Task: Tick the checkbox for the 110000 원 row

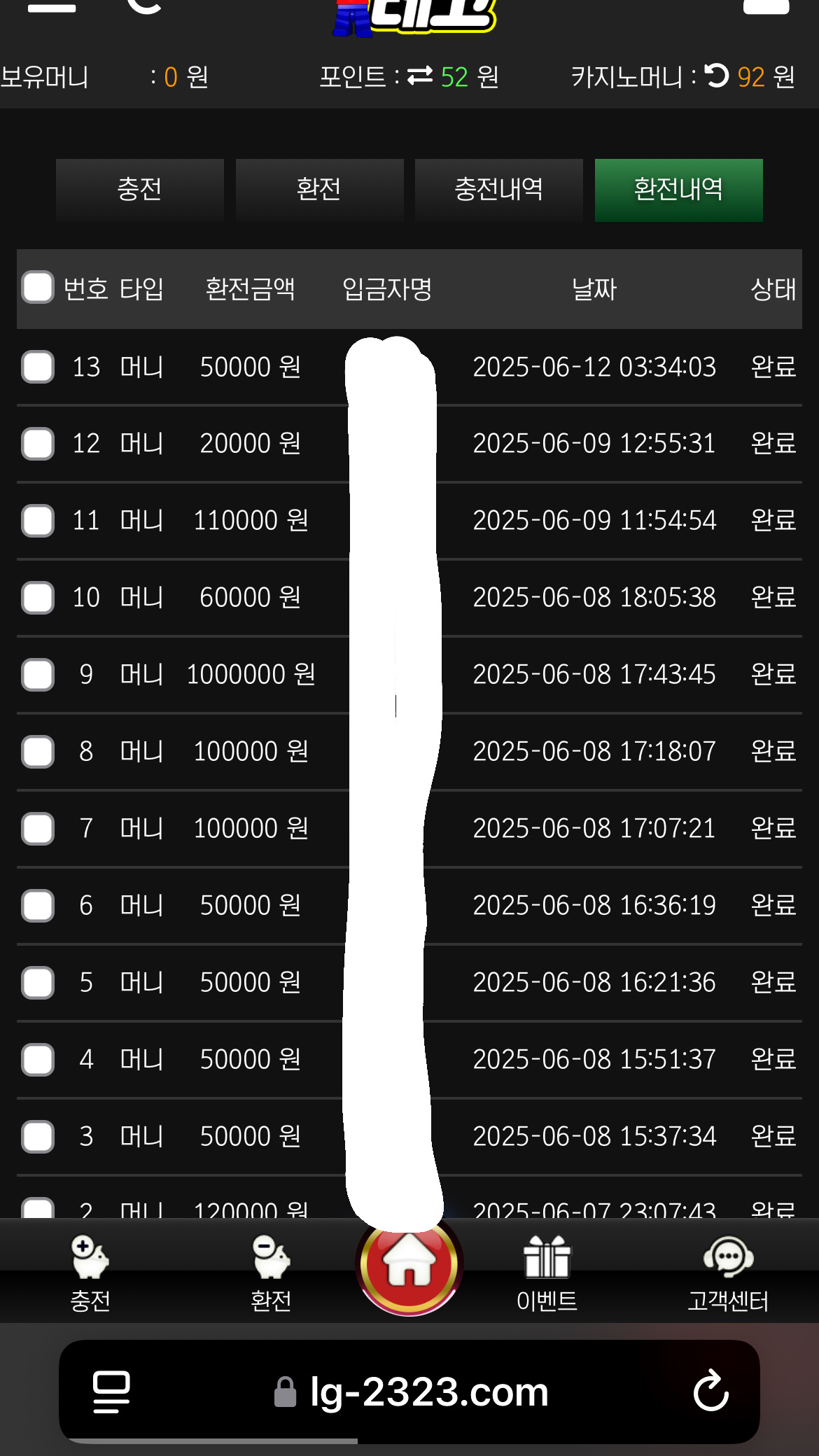Action: click(x=38, y=521)
